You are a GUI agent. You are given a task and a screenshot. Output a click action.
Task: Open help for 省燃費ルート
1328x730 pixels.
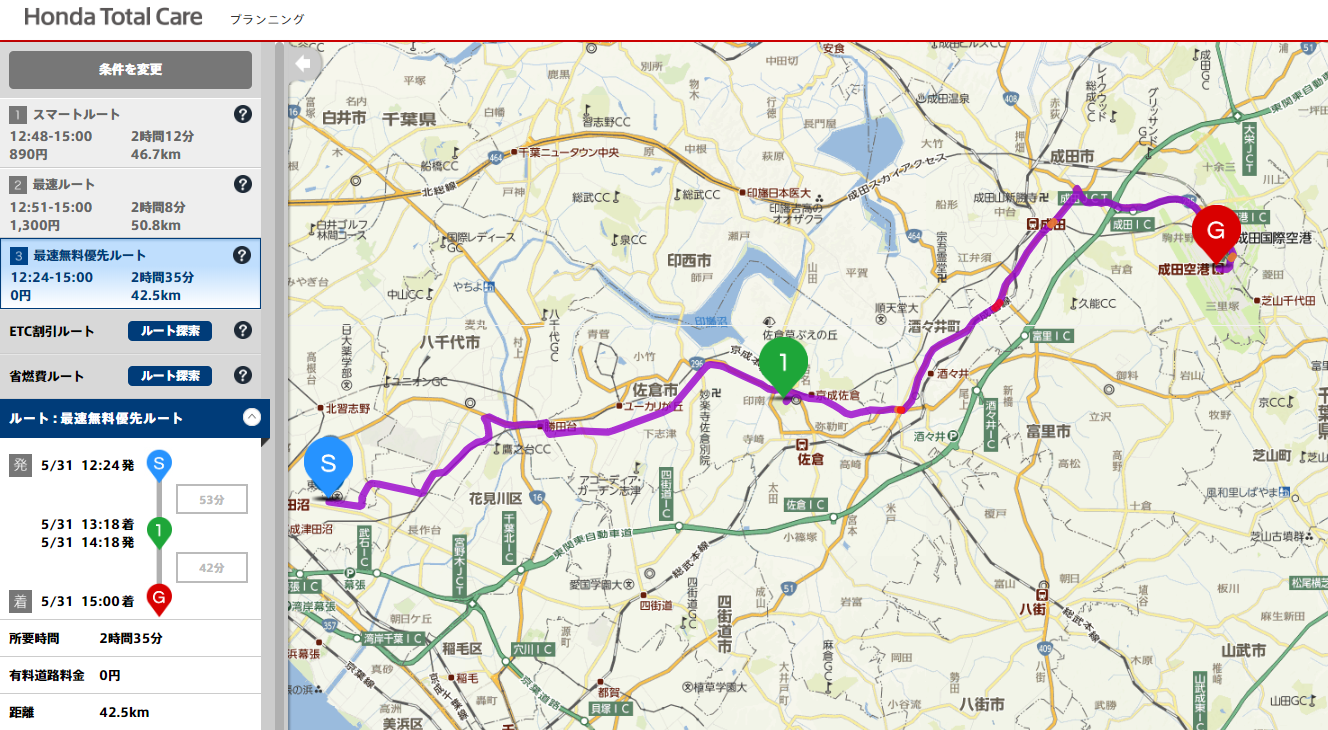click(x=242, y=375)
